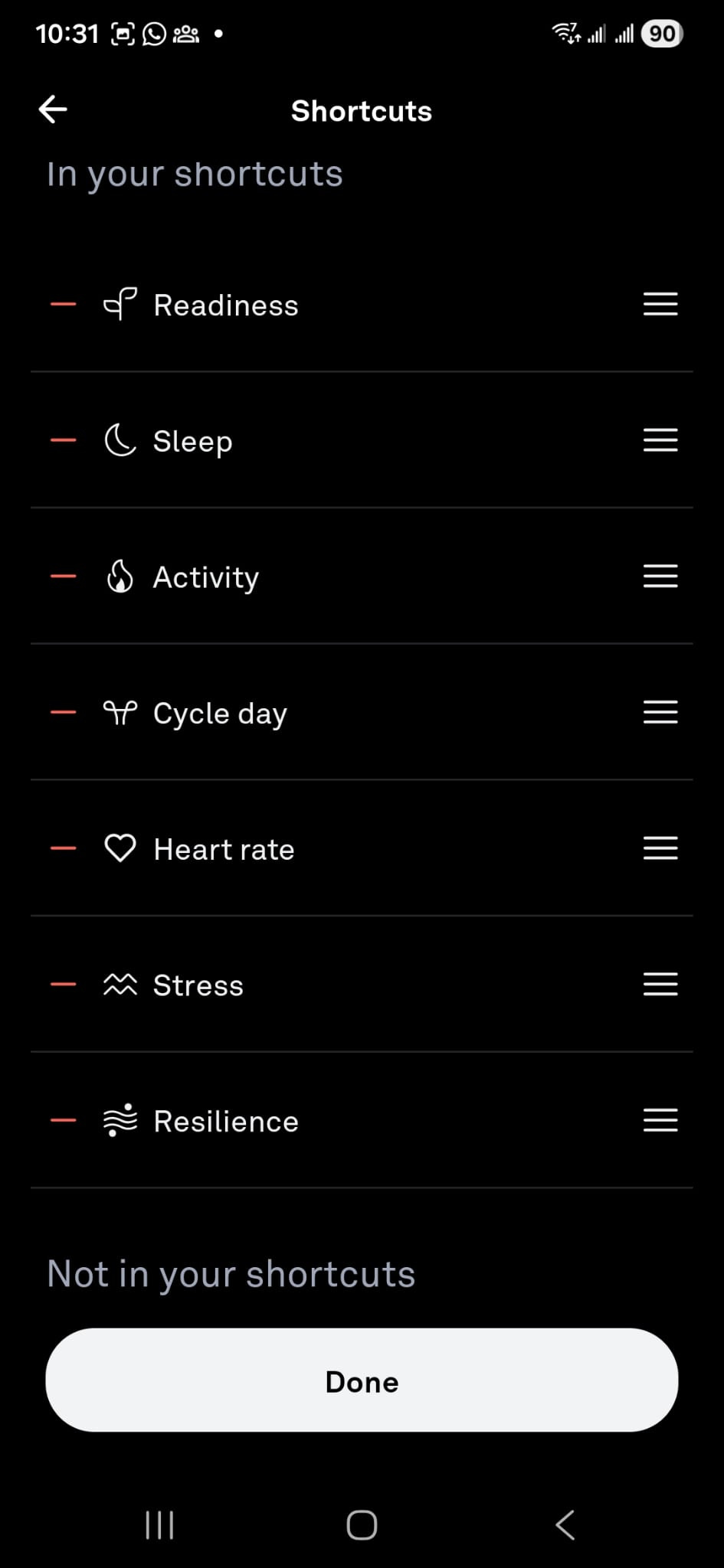
Task: Tap the reorder handle beside Sleep
Action: coord(660,440)
